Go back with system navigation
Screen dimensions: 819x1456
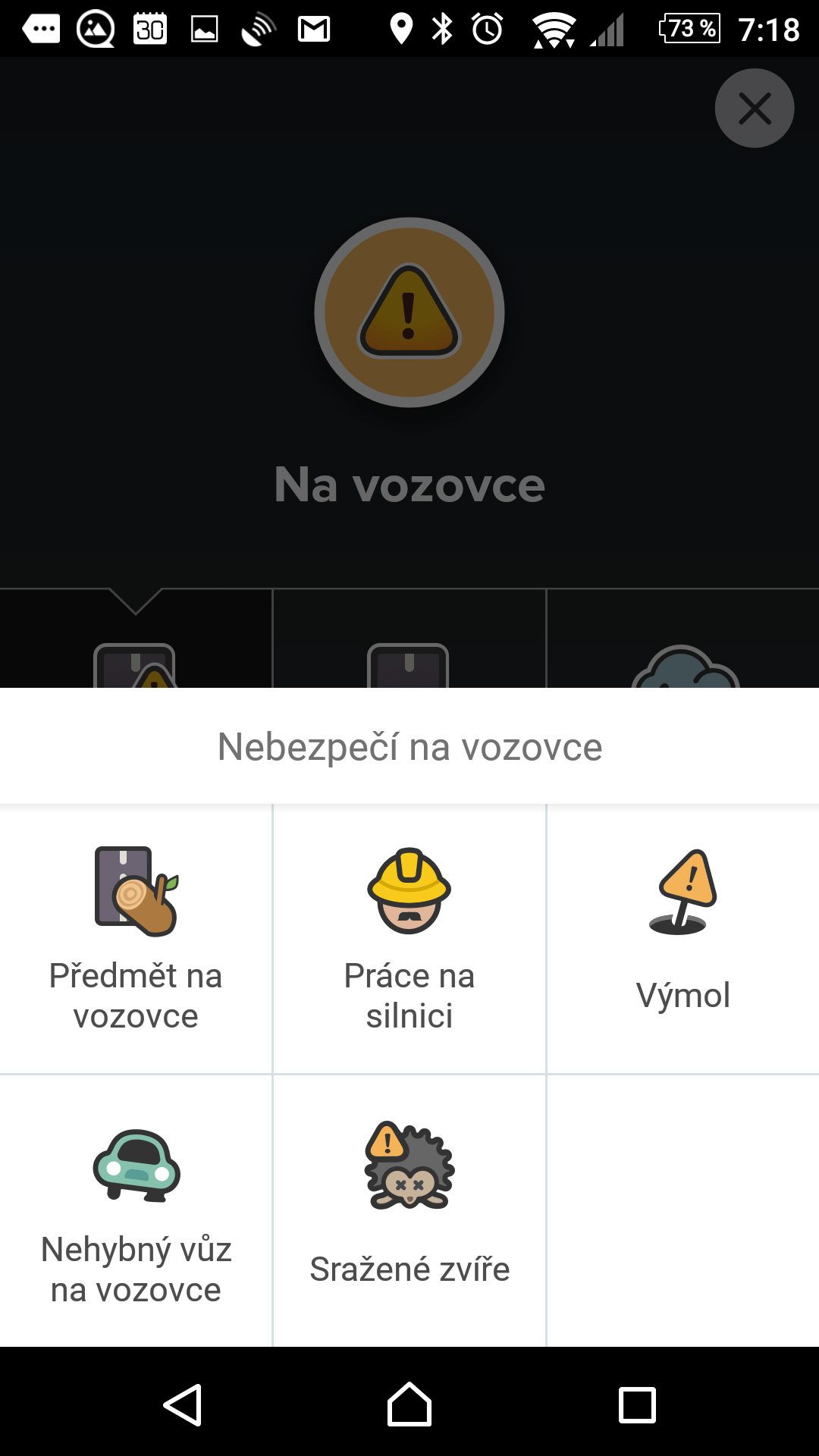click(x=183, y=1405)
